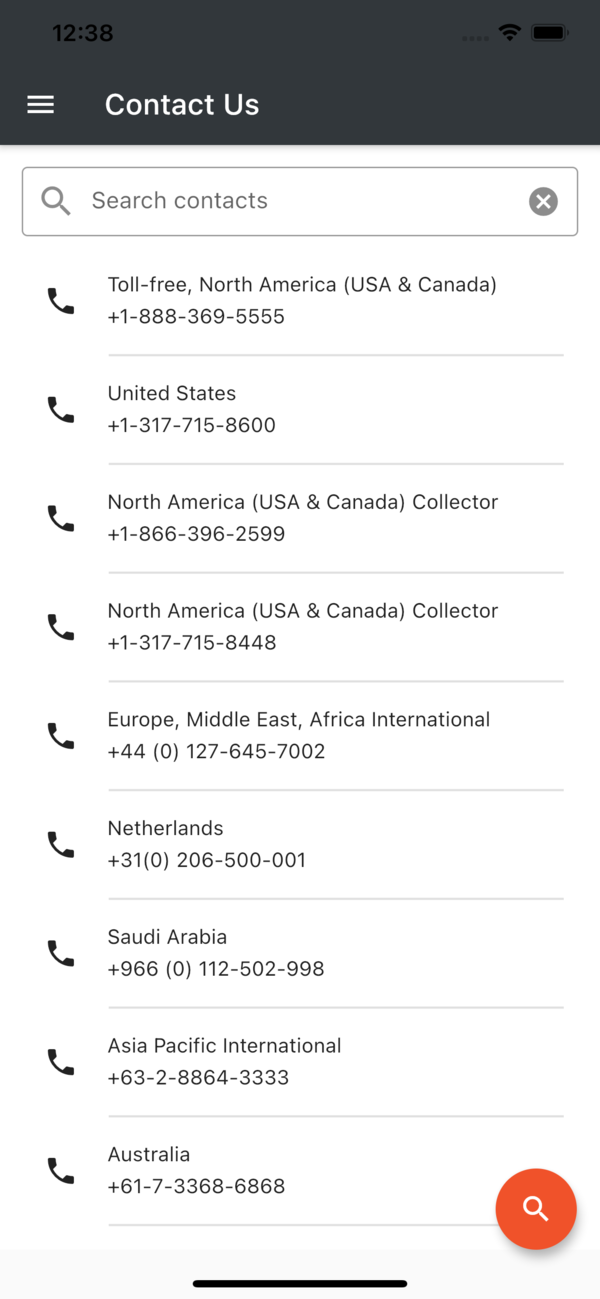Image resolution: width=600 pixels, height=1299 pixels.
Task: Open the Collector number +1-866-396-2599
Action: click(300, 518)
